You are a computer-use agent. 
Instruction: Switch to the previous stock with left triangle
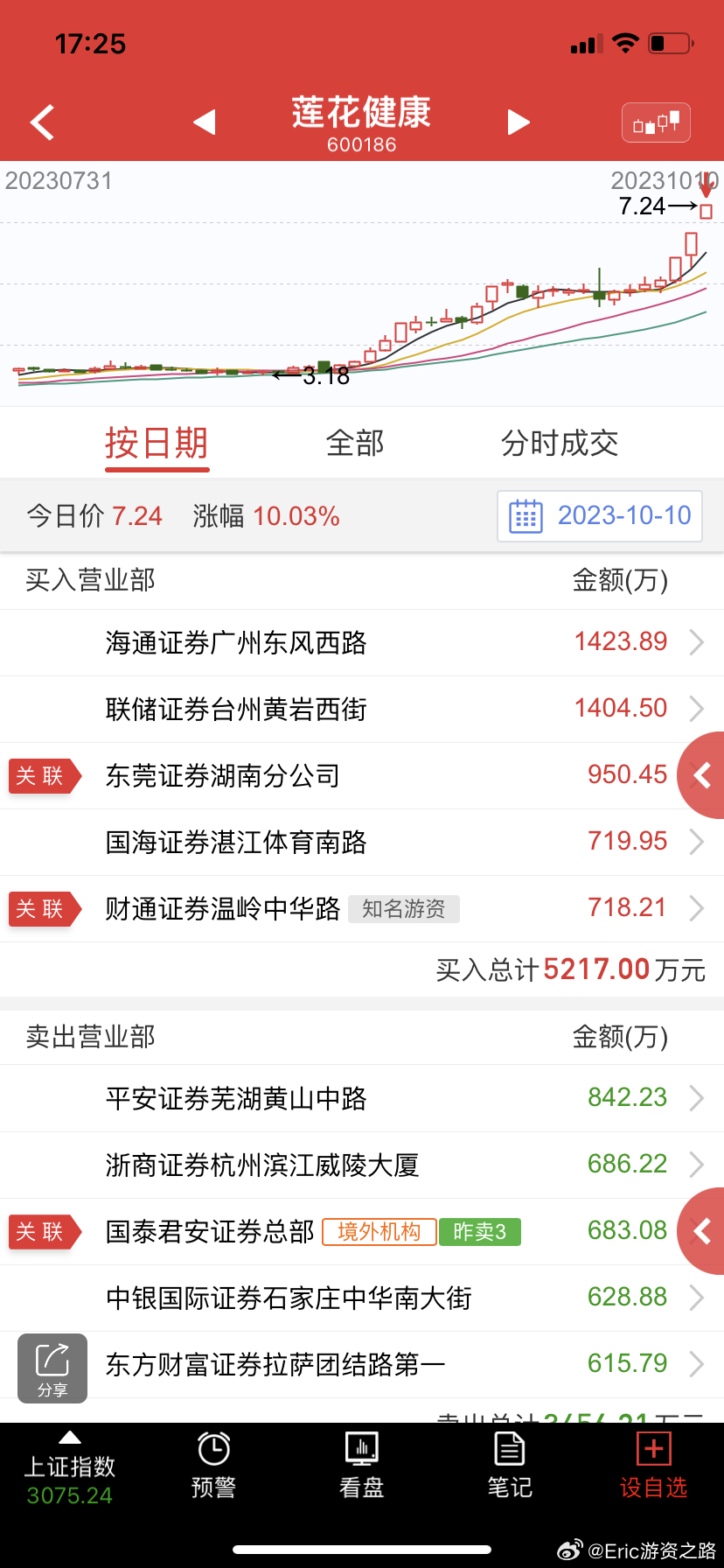click(x=205, y=122)
